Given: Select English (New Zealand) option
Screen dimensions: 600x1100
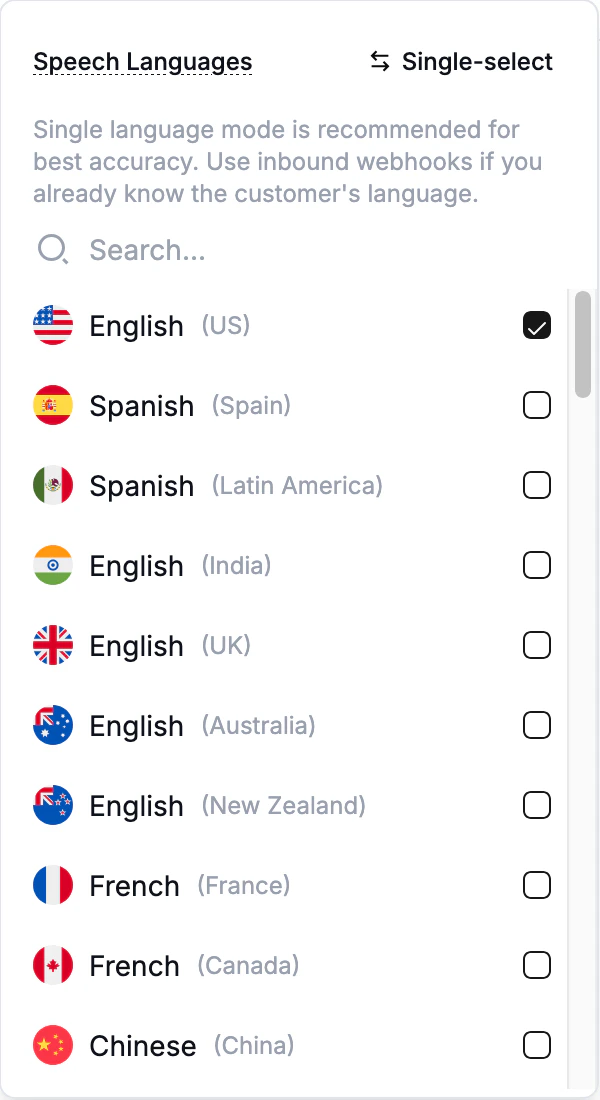Looking at the screenshot, I should 537,806.
